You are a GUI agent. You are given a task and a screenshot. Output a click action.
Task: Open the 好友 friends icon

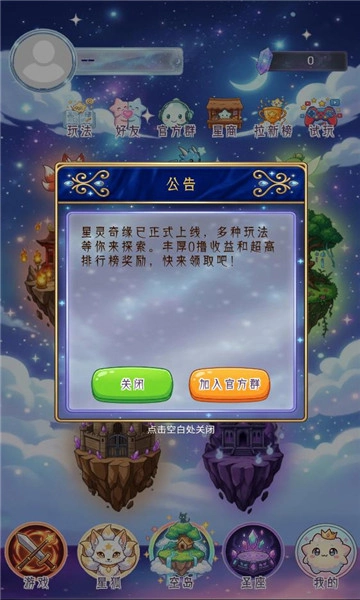coord(128,119)
